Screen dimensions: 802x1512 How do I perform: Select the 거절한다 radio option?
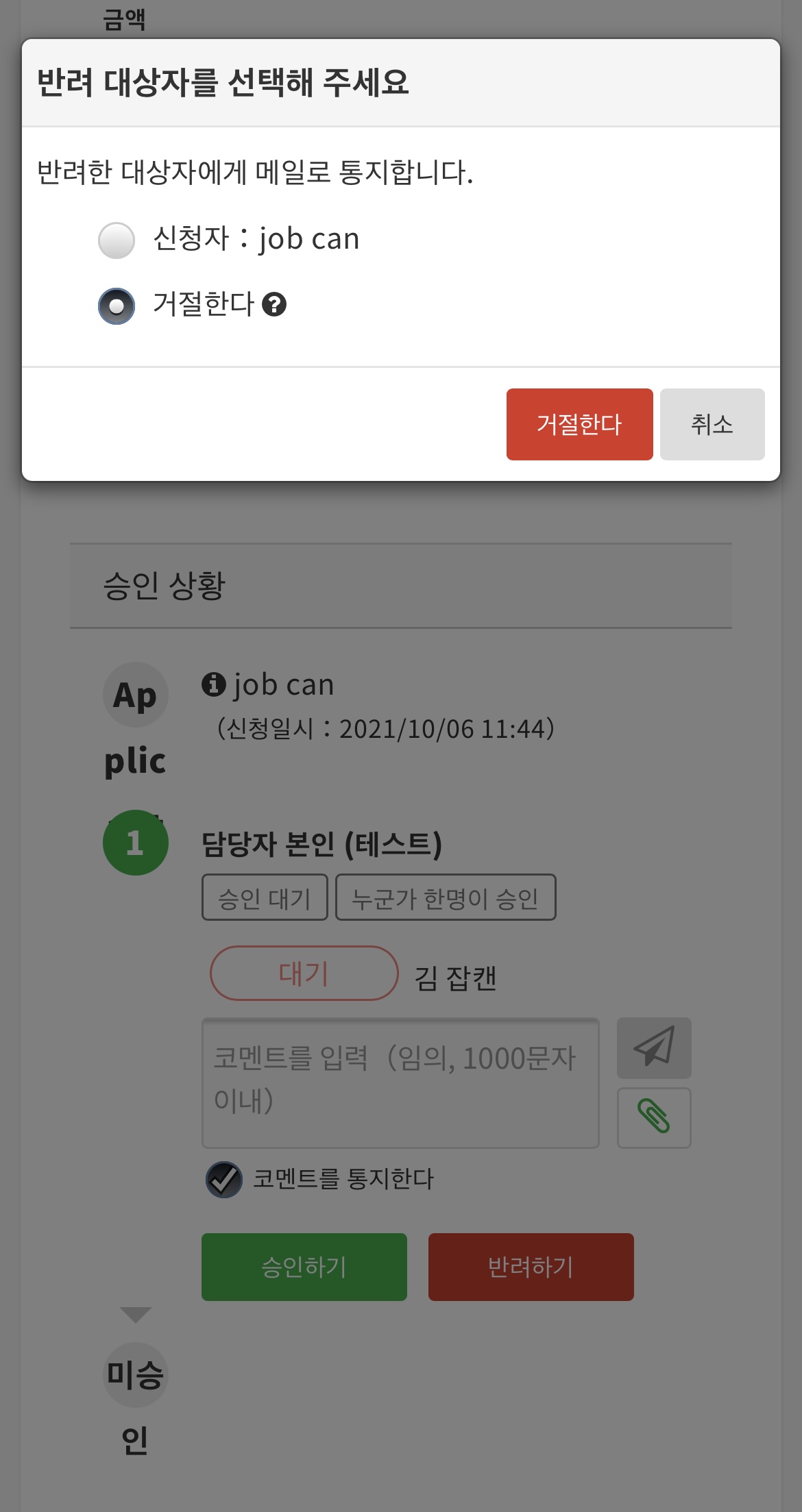point(117,306)
